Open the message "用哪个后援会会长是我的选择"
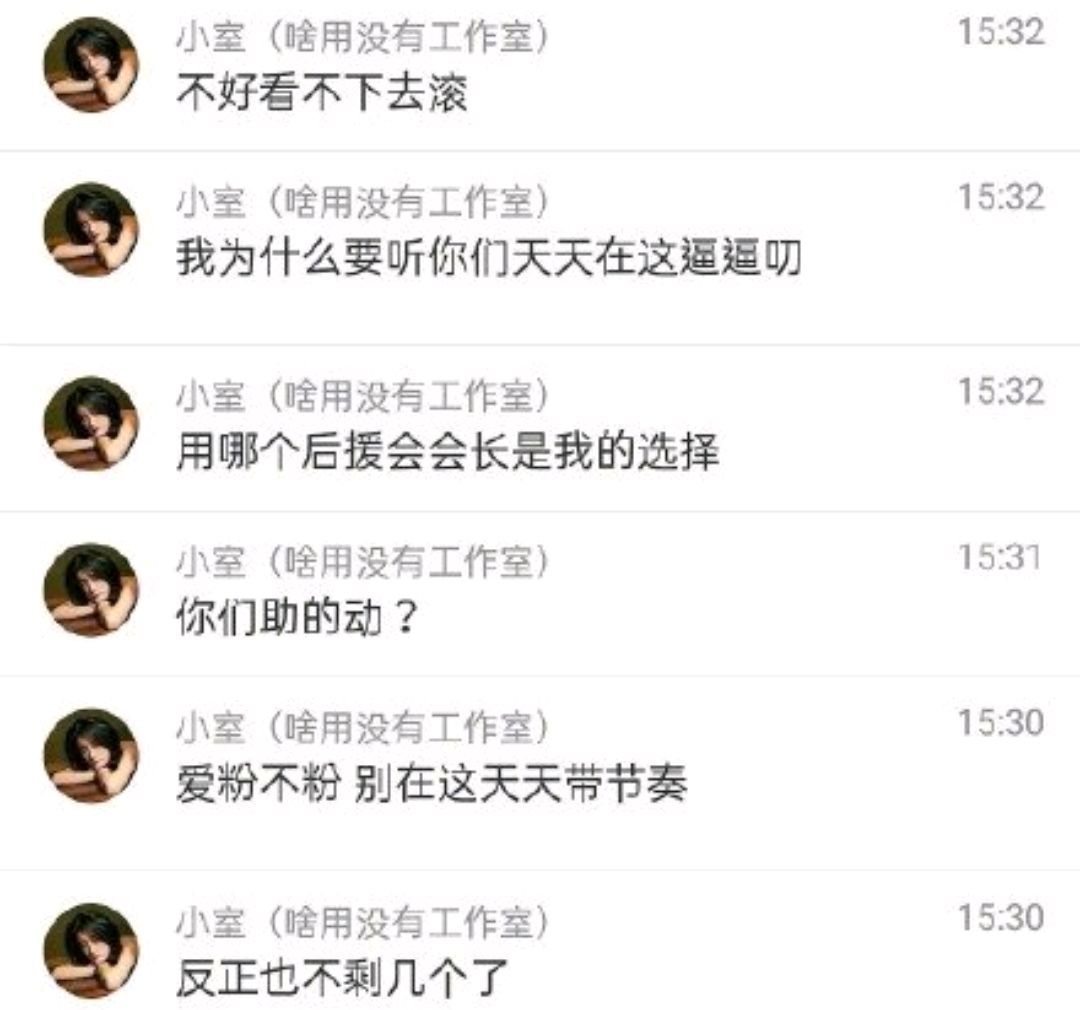Image resolution: width=1080 pixels, height=1010 pixels. (x=447, y=454)
